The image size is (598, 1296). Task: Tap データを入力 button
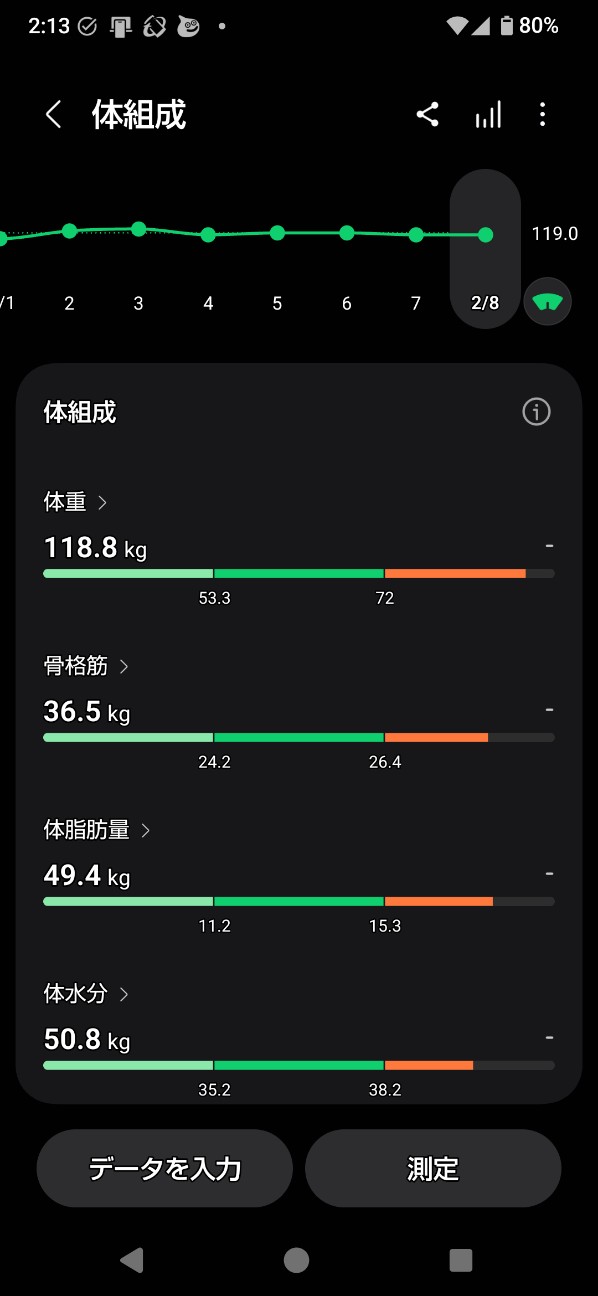pos(165,1168)
